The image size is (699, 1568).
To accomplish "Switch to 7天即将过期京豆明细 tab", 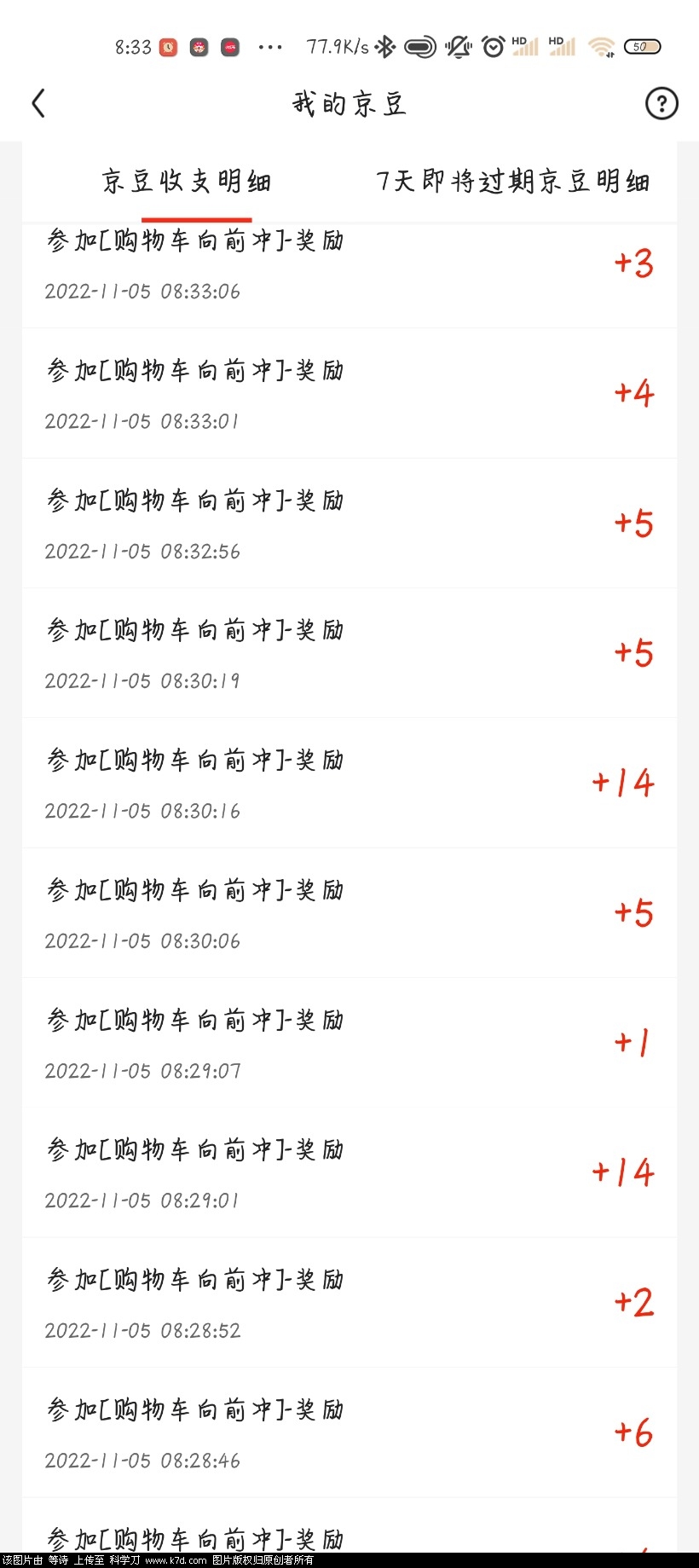I will pyautogui.click(x=512, y=181).
